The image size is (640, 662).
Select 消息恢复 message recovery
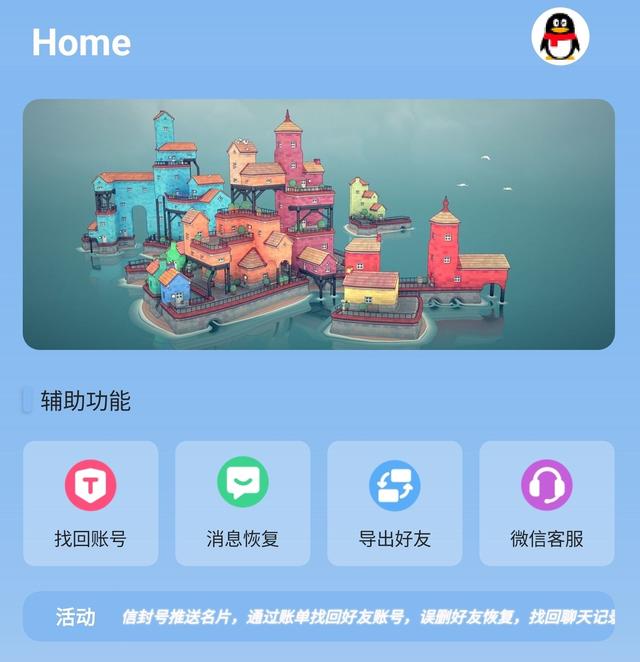click(243, 503)
